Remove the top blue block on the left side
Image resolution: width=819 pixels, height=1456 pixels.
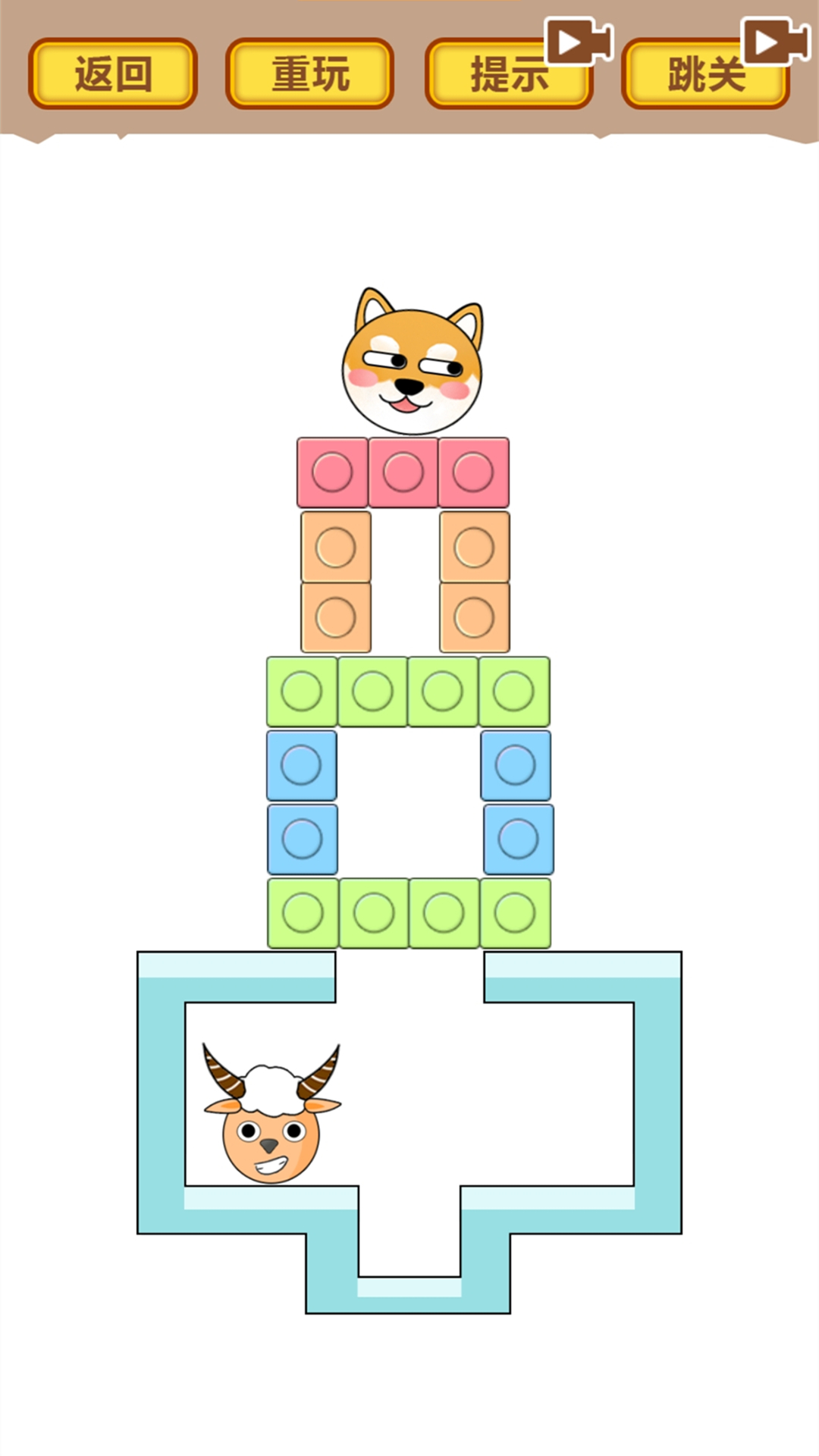coord(301,765)
